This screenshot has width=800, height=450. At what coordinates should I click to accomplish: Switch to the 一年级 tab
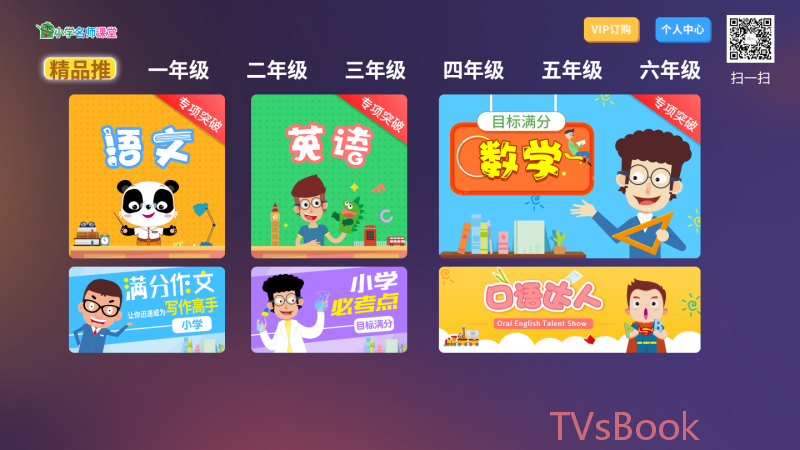(178, 70)
